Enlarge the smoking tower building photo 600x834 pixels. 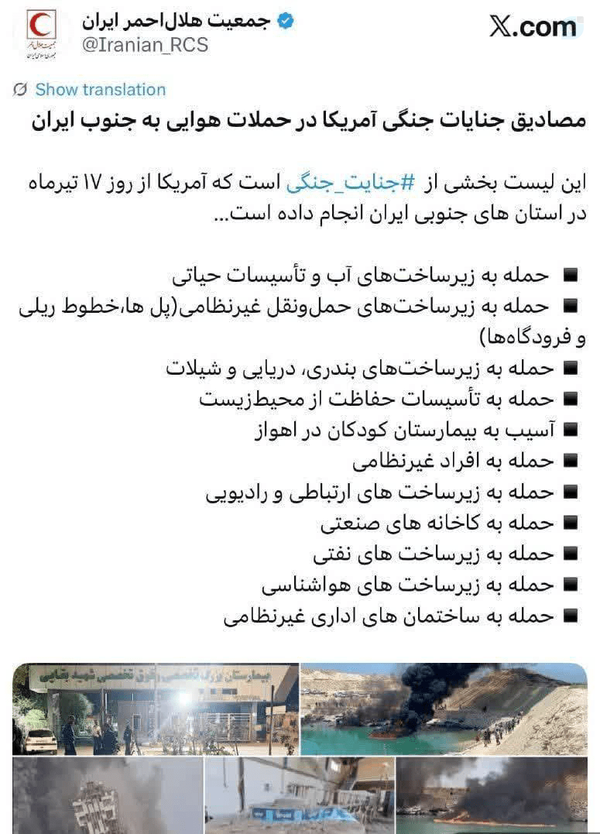click(107, 795)
